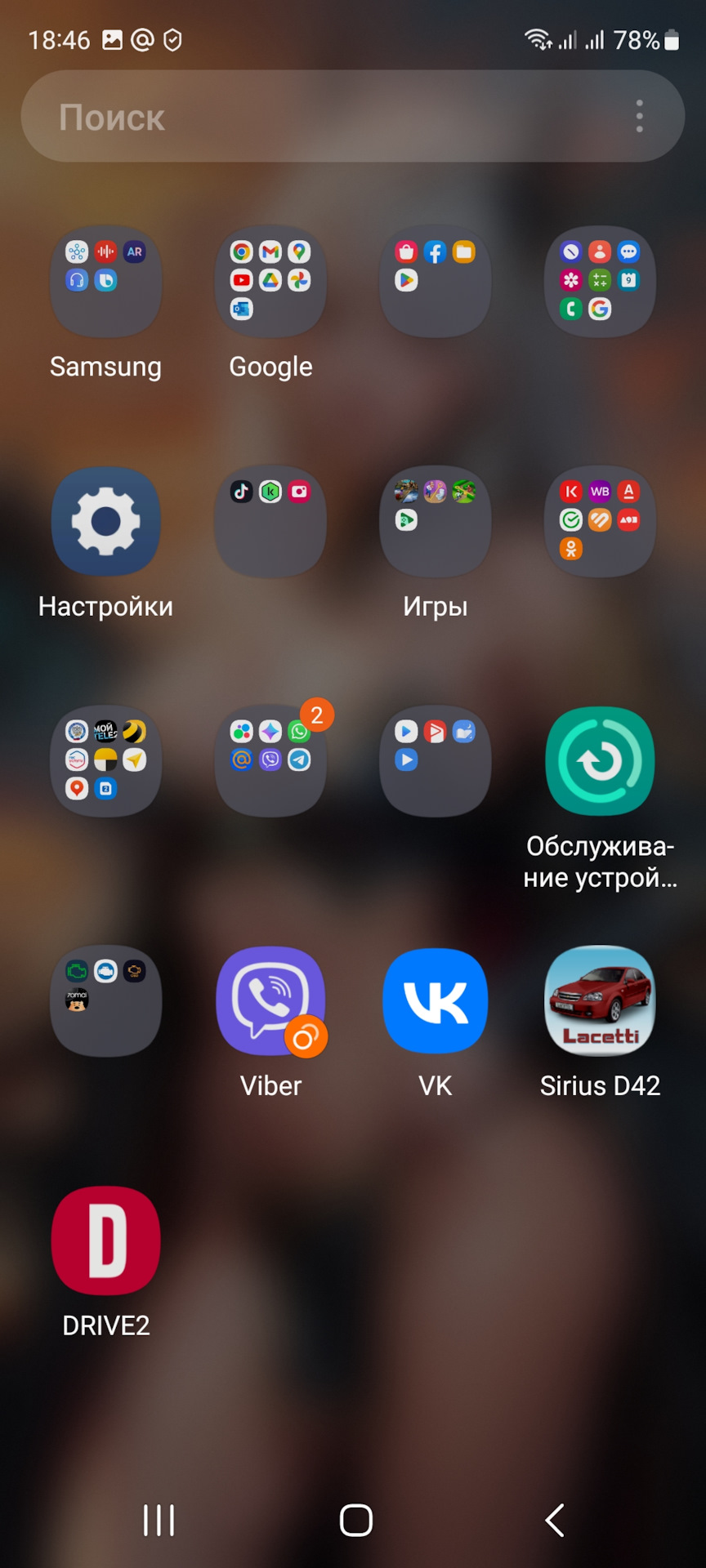Open Viber app
The image size is (706, 1568).
pos(270,1001)
